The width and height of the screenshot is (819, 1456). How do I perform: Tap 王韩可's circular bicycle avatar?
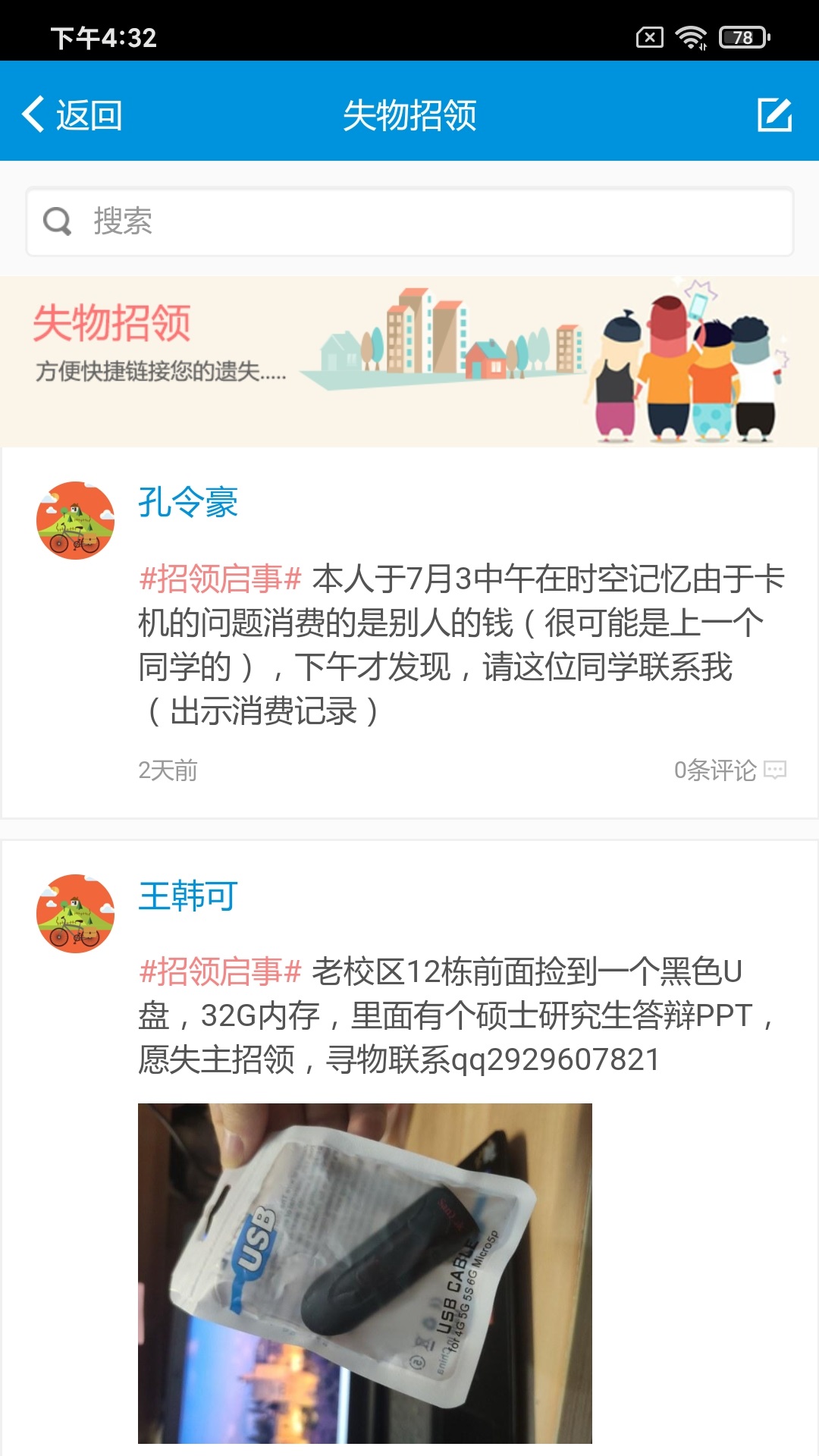point(74,914)
